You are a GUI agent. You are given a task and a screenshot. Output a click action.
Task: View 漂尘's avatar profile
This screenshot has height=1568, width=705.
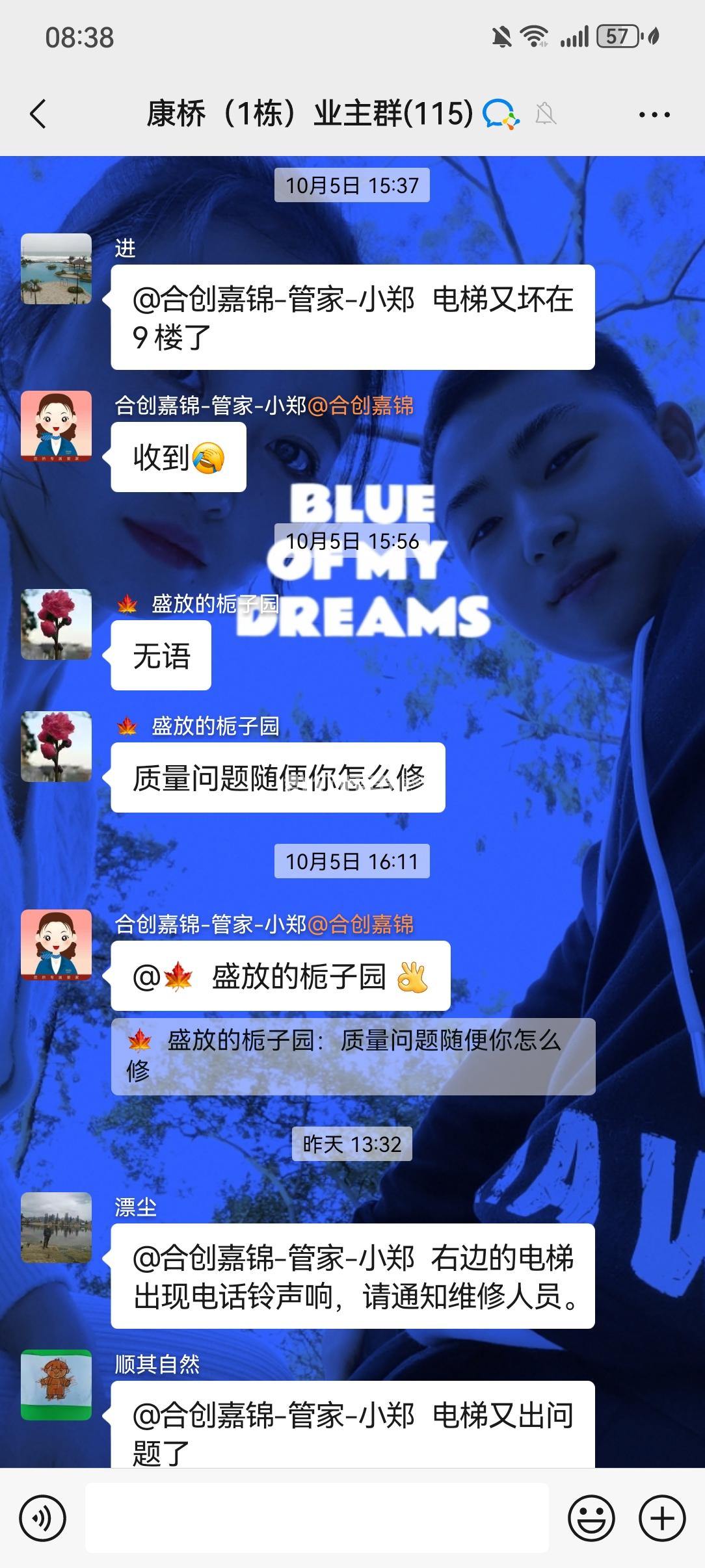pos(57,1228)
